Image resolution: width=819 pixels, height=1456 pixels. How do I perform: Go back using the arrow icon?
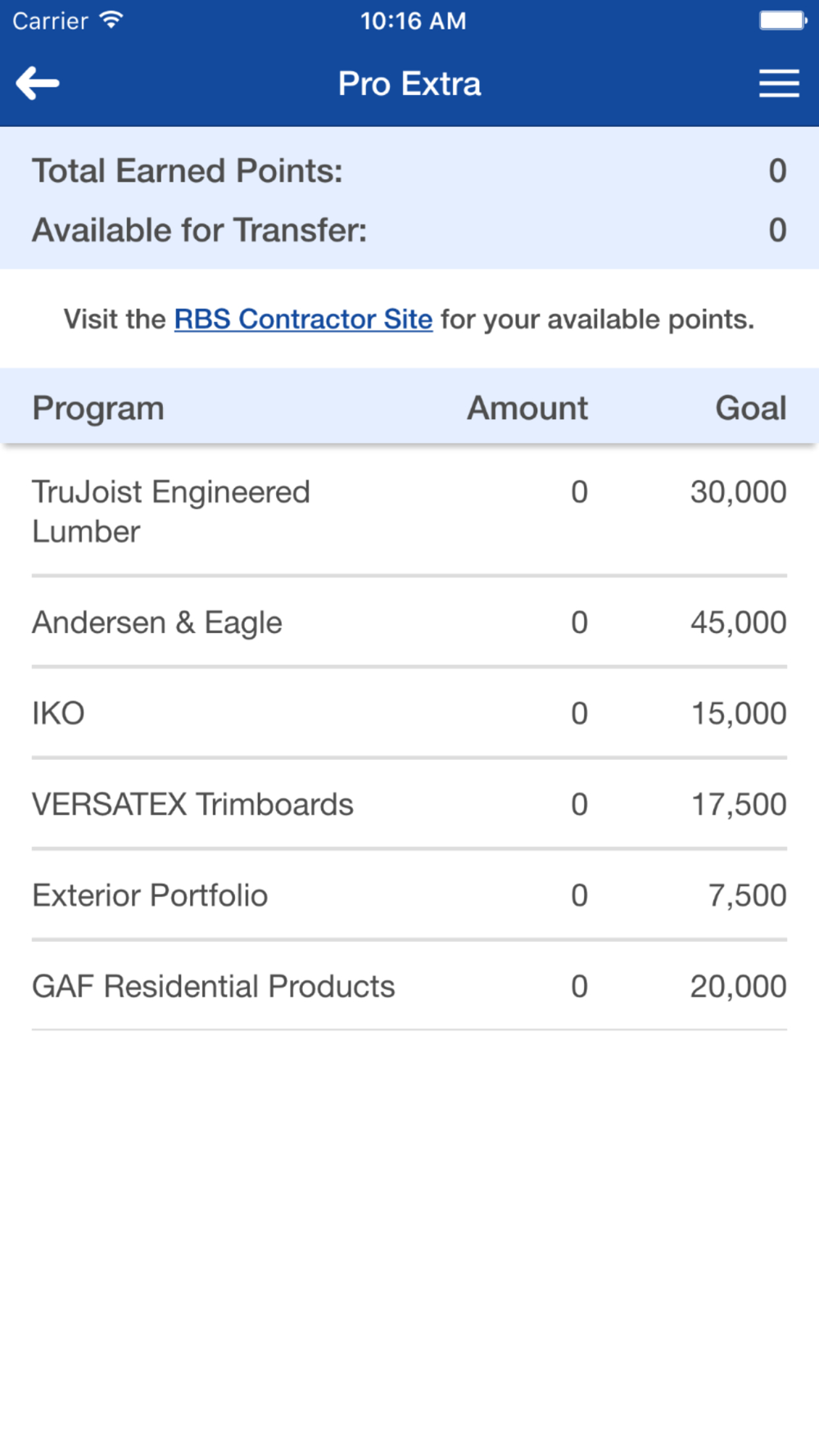[38, 84]
